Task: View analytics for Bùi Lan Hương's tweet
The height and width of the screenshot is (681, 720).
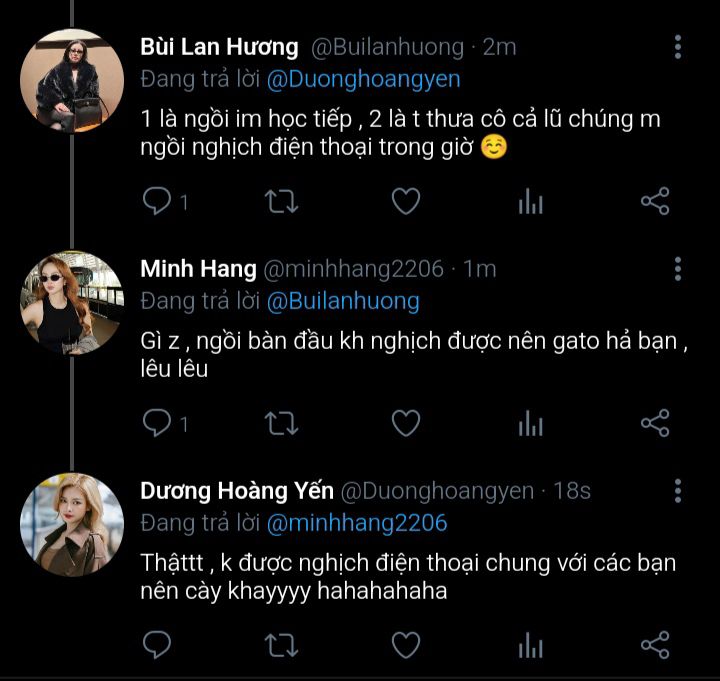Action: tap(530, 203)
